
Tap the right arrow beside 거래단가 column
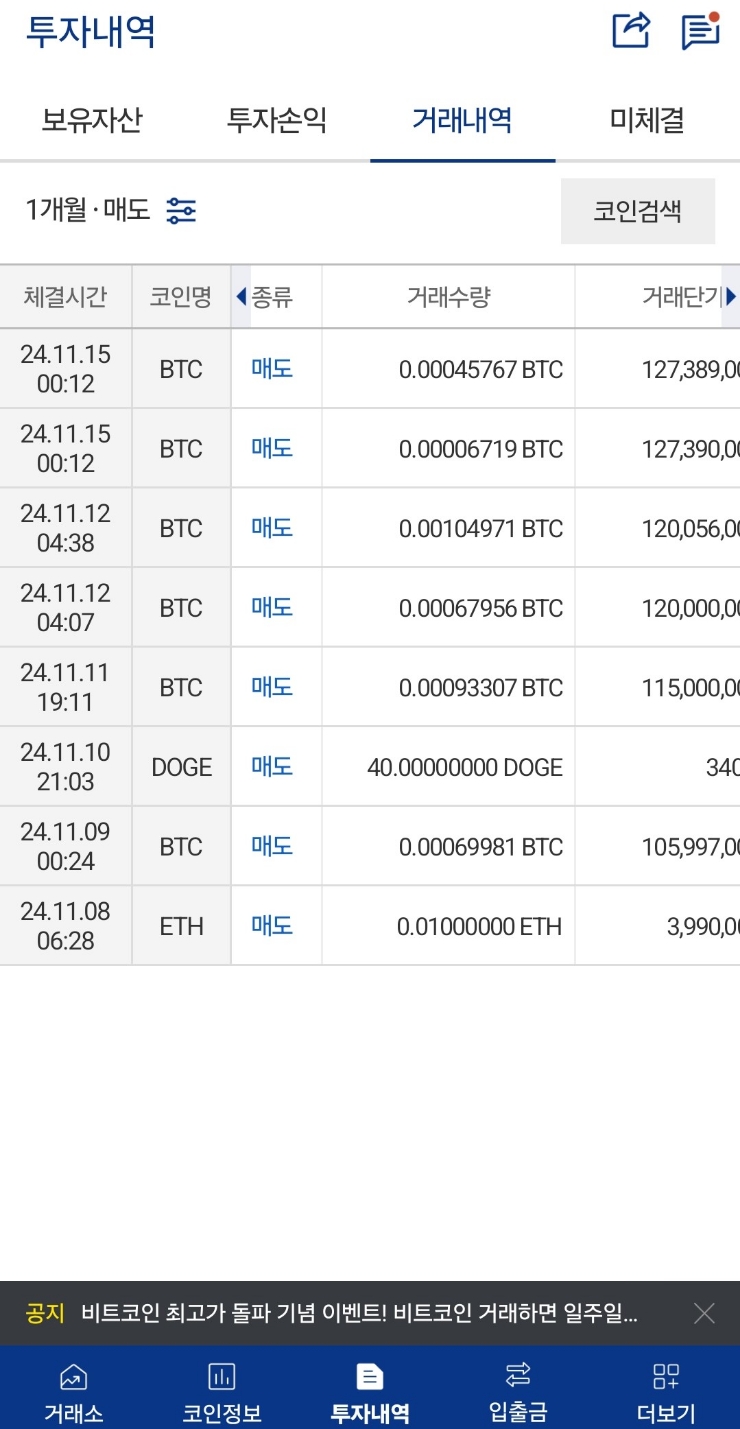[x=730, y=297]
